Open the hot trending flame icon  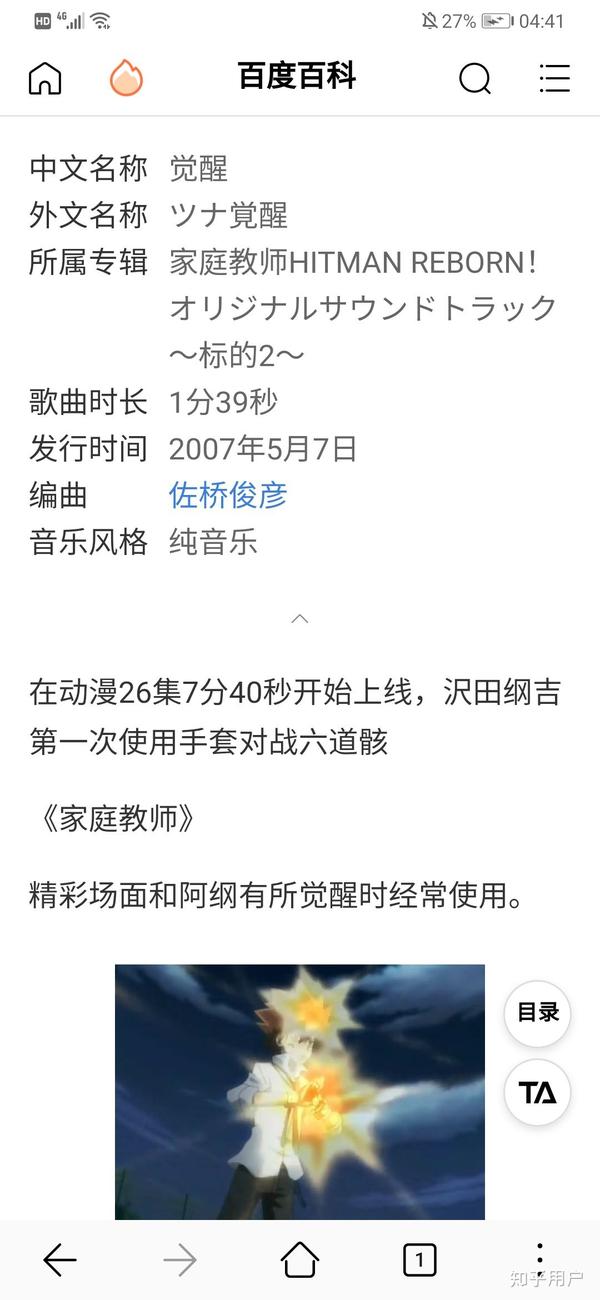[x=126, y=77]
